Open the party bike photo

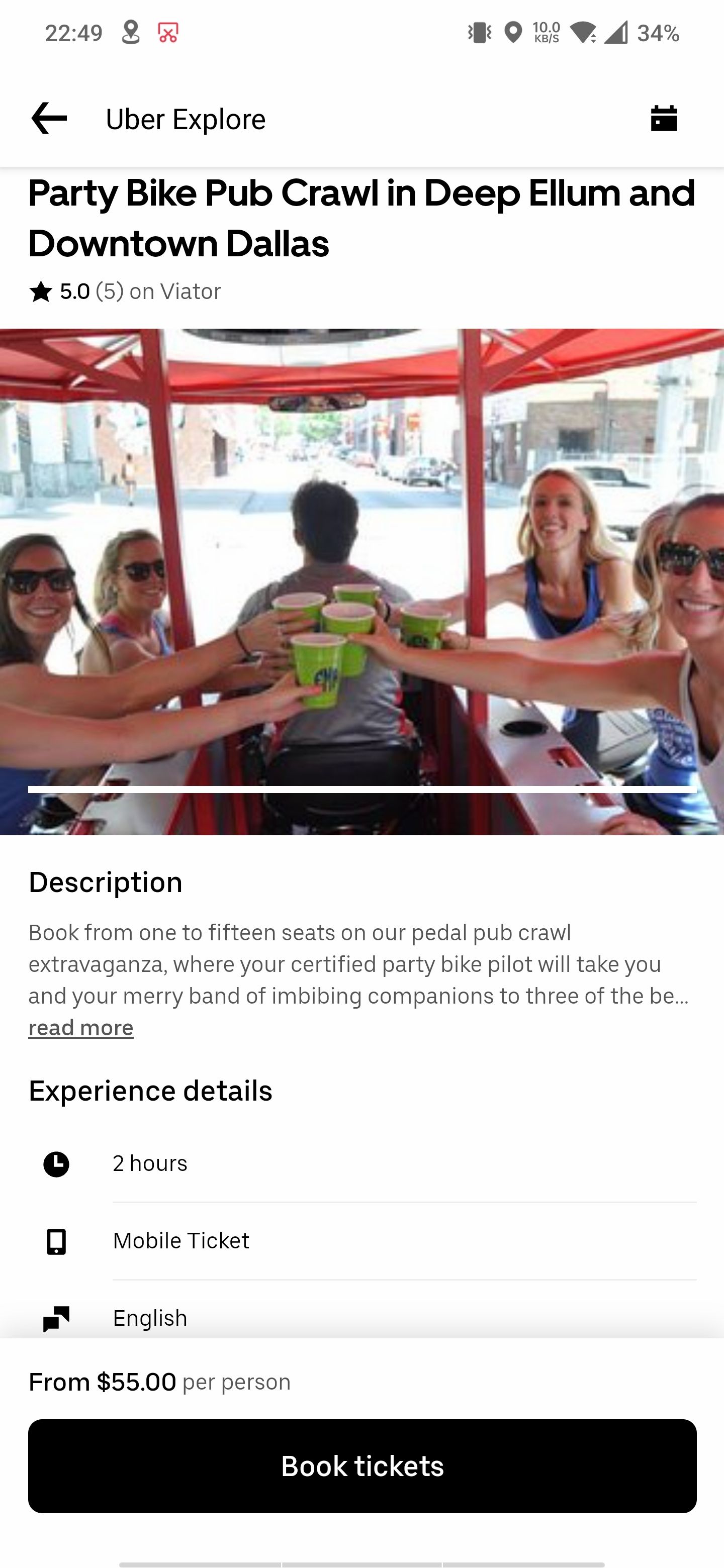tap(361, 581)
